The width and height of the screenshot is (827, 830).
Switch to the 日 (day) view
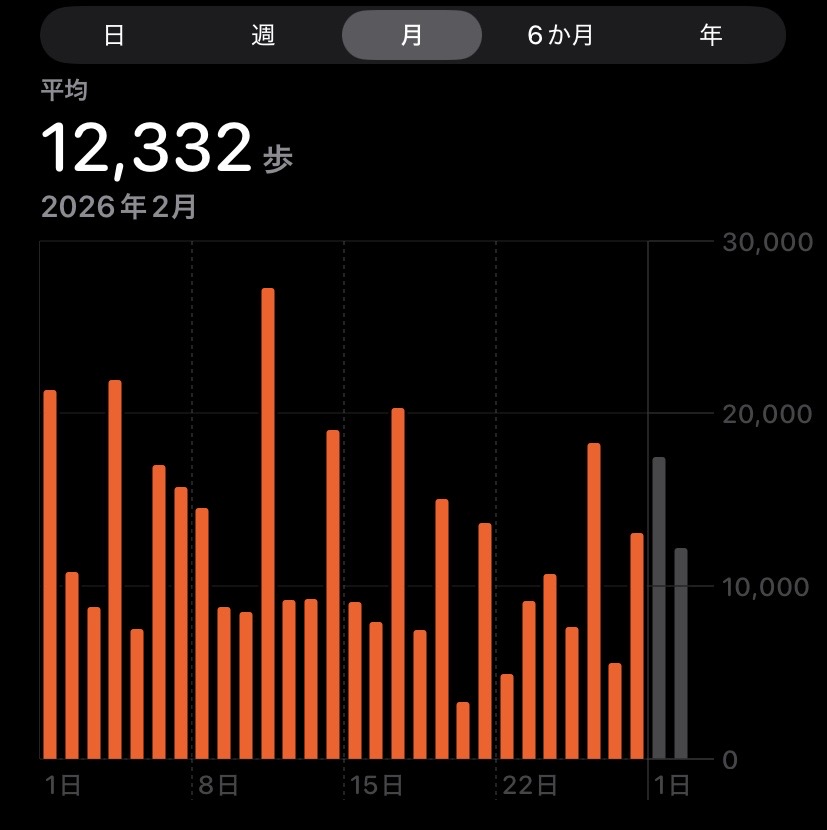coord(114,36)
